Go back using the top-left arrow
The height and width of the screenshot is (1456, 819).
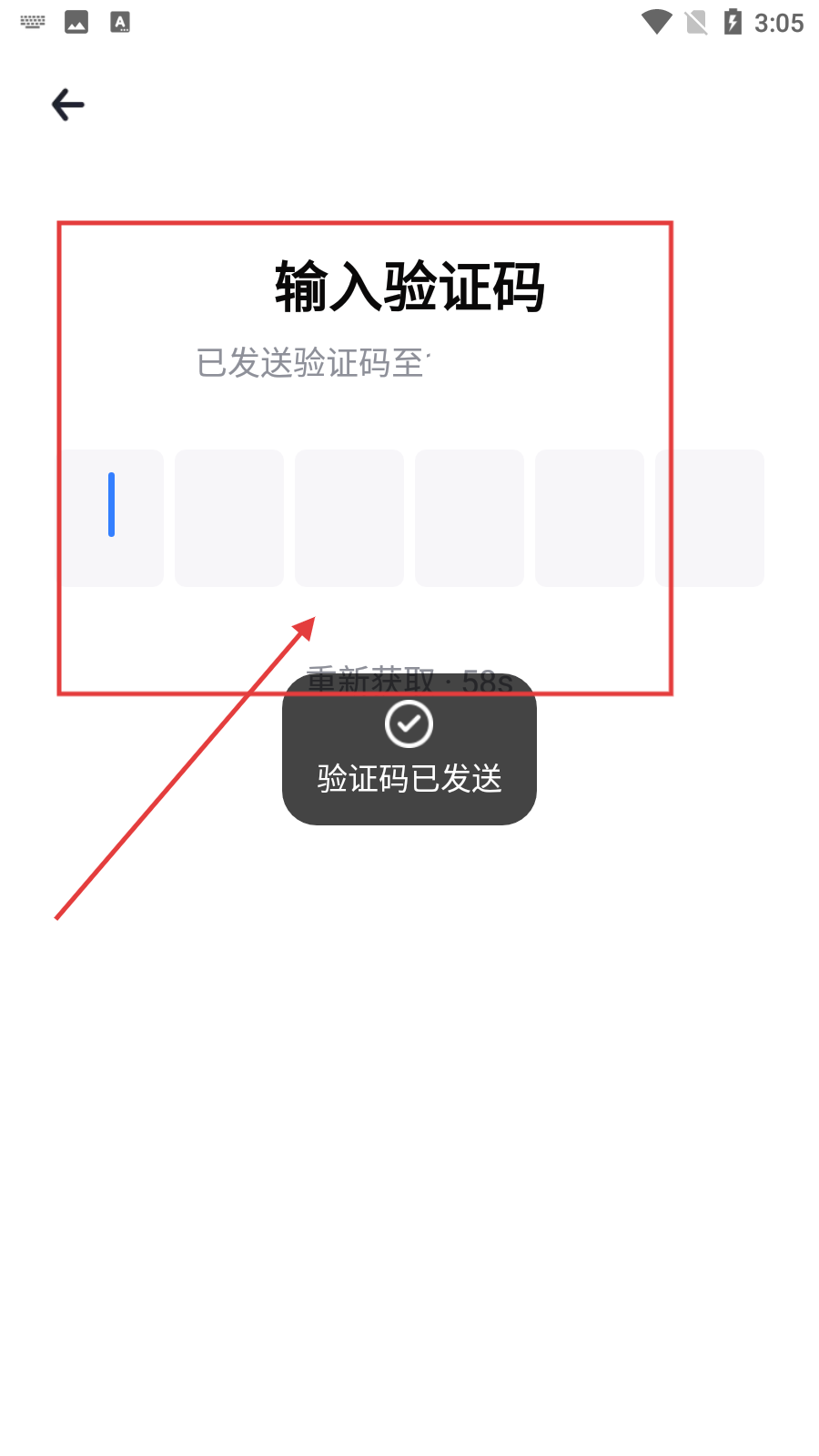68,105
